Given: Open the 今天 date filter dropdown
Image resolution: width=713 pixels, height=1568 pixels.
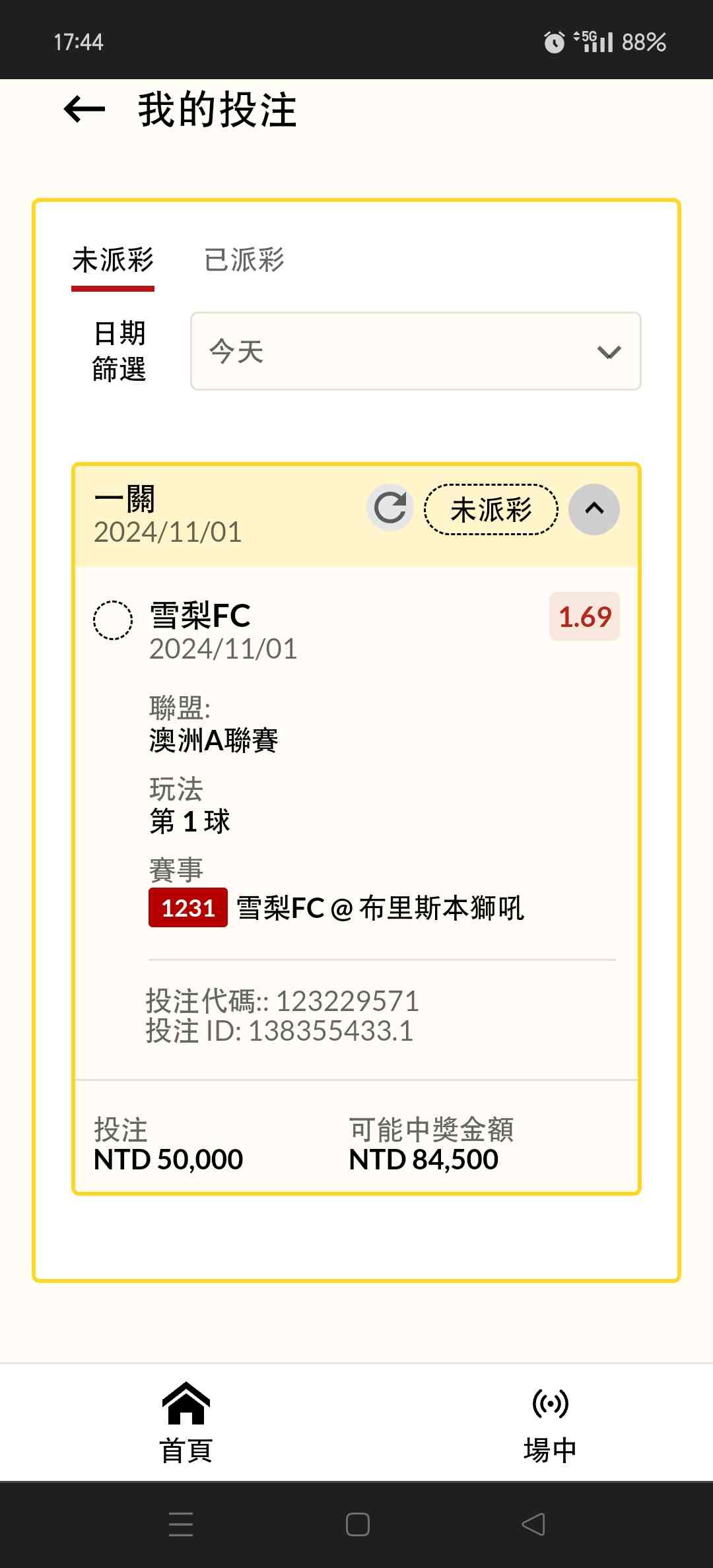Looking at the screenshot, I should point(416,351).
